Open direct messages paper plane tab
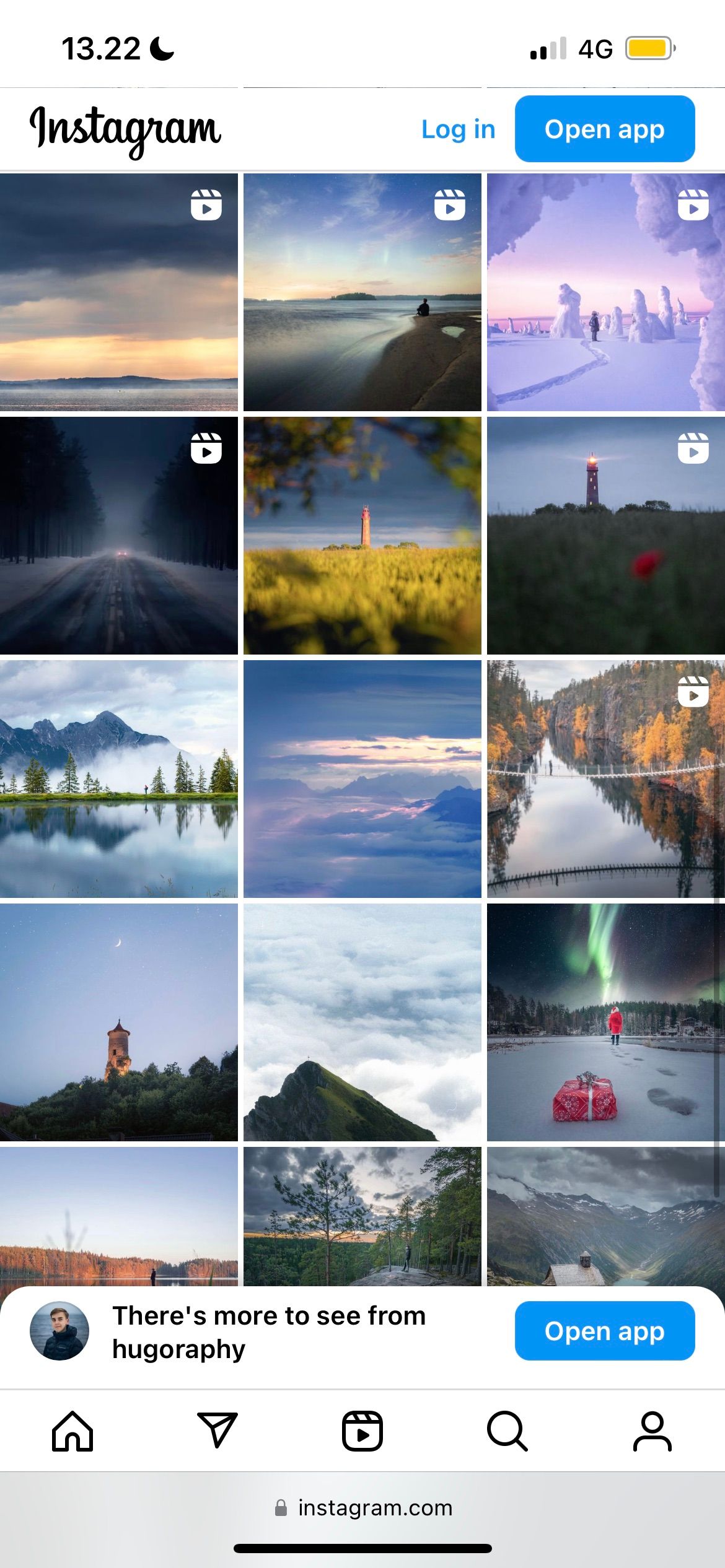The height and width of the screenshot is (1568, 725). coord(217,1431)
